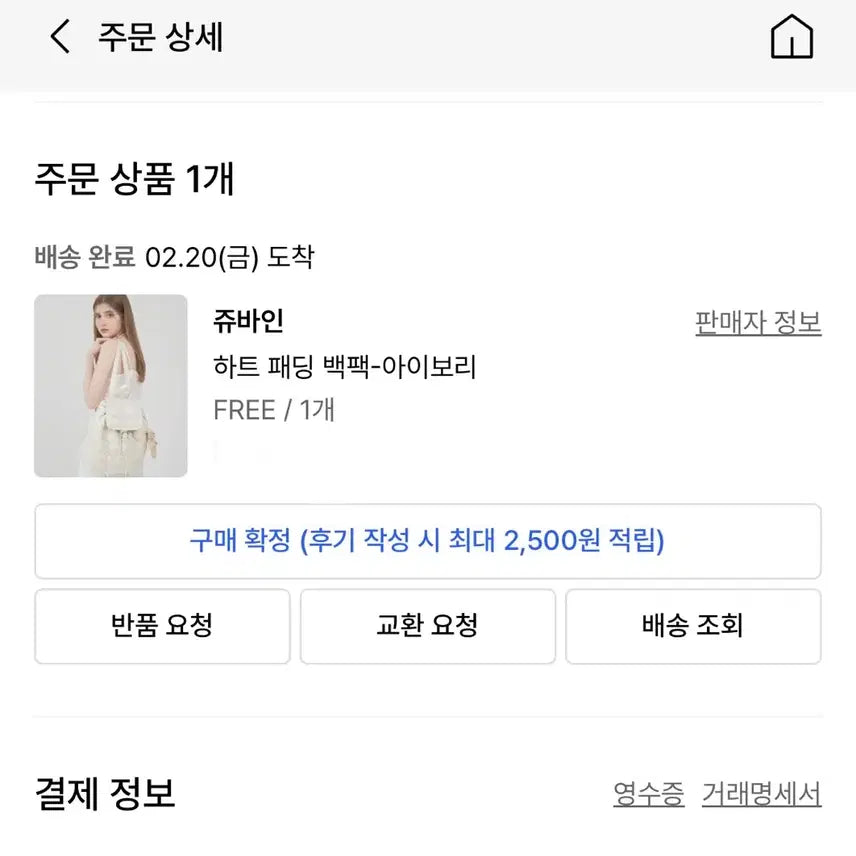Screen dimensions: 856x856
Task: Open the 거래명세서 link
Action: [761, 795]
